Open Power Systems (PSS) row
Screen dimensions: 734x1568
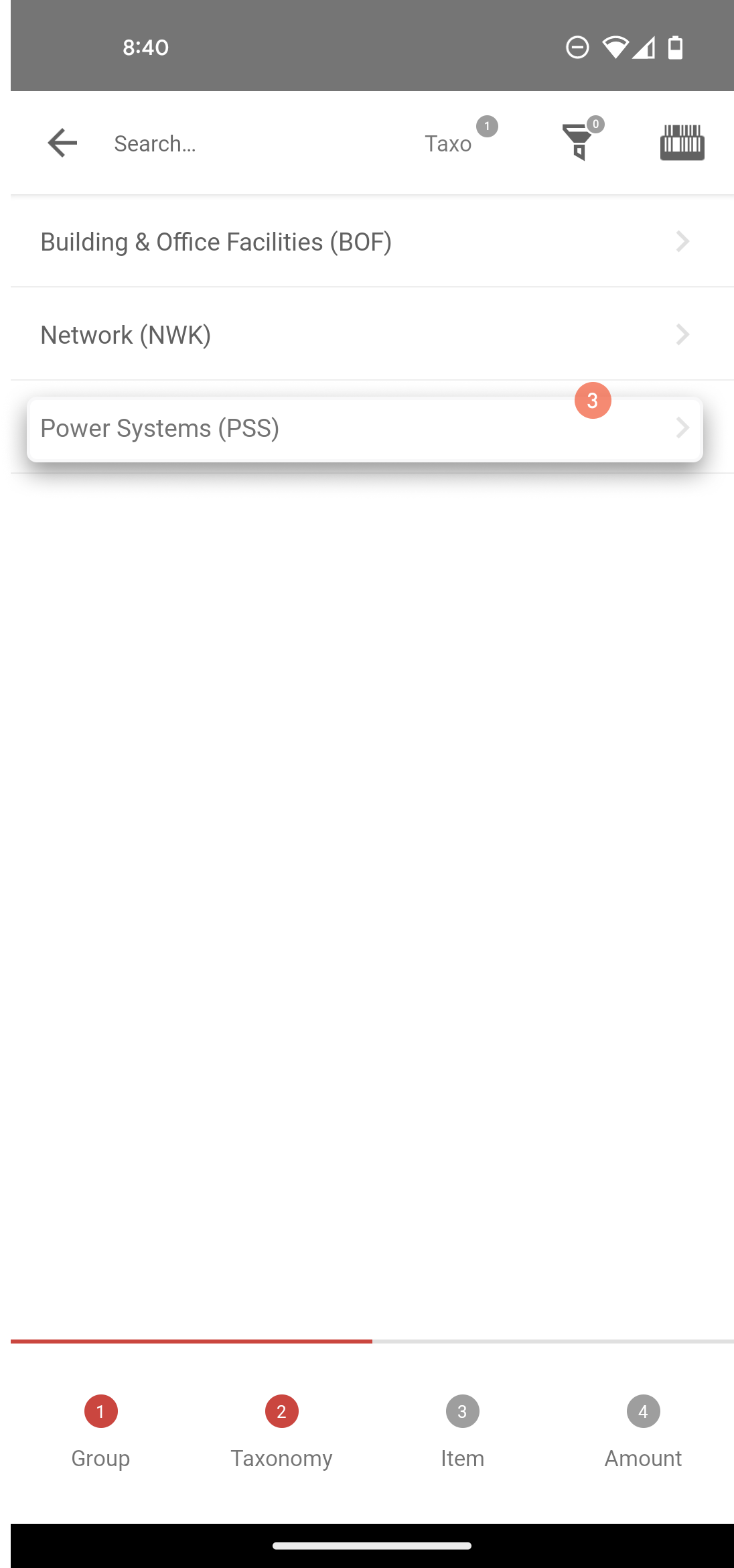(365, 429)
